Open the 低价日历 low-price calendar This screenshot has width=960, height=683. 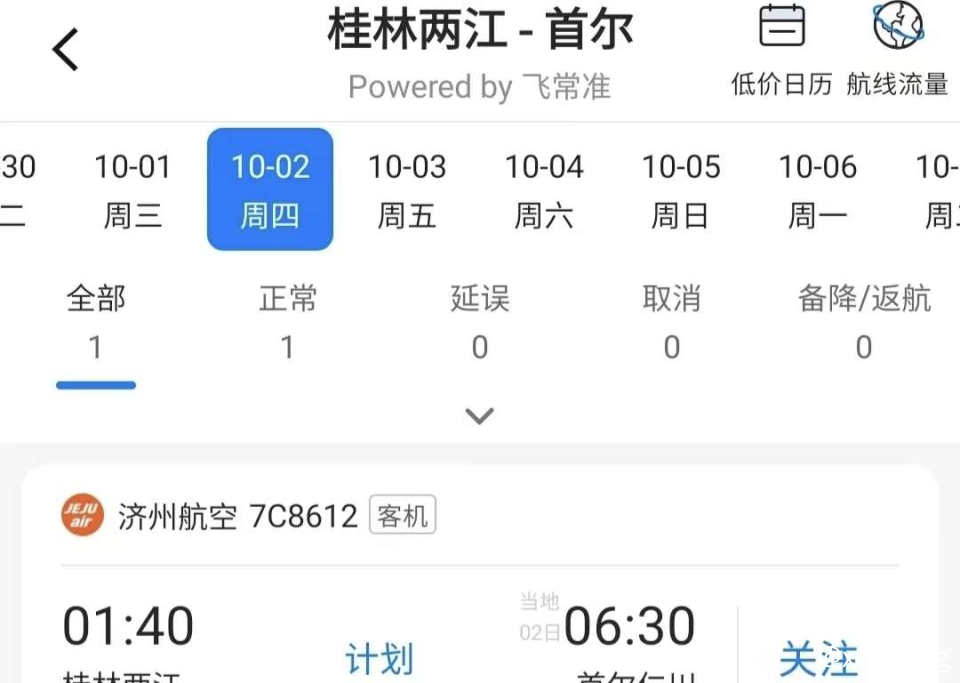click(781, 50)
